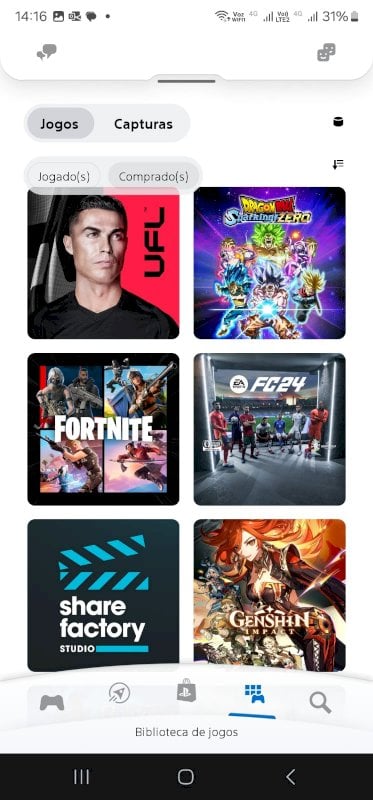Filter by Jogado(s) chip

click(64, 177)
